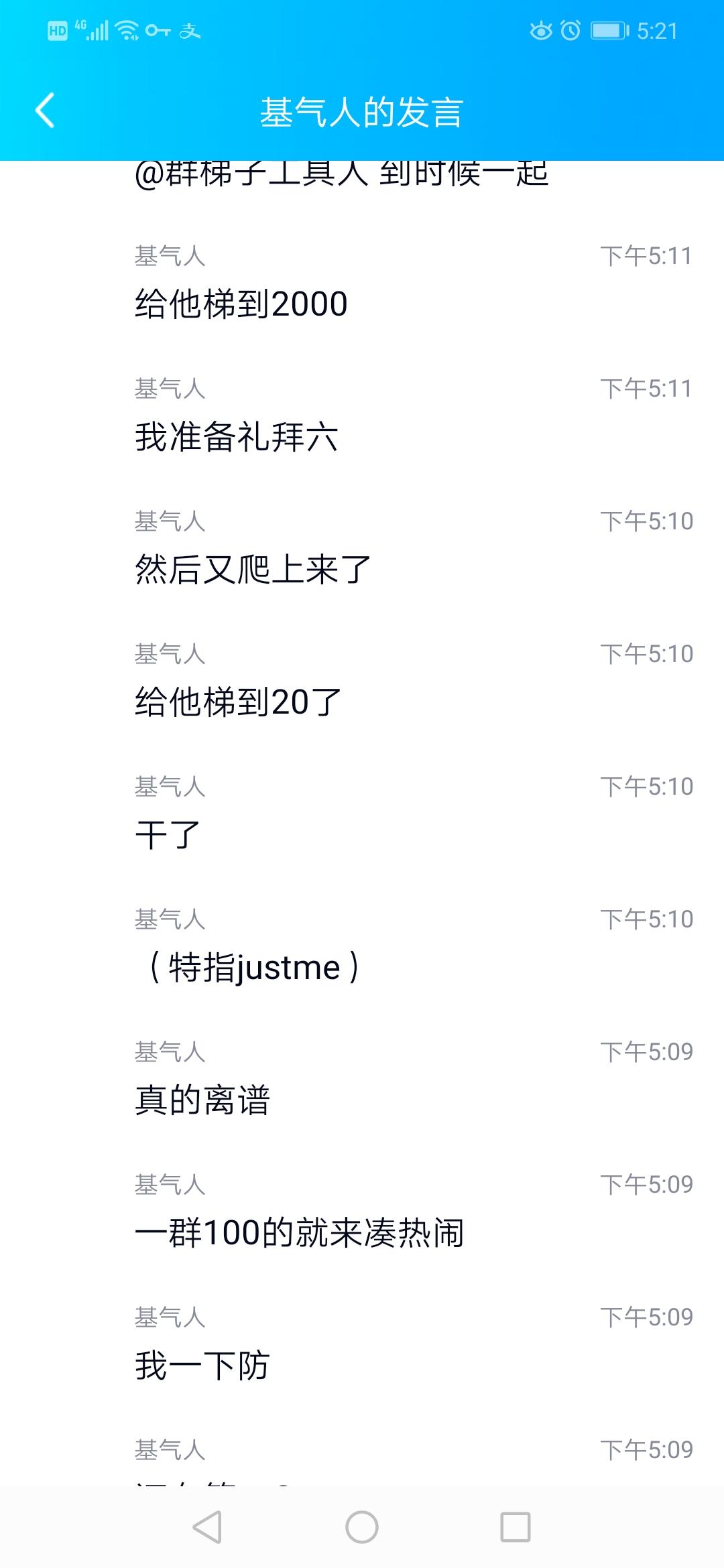Tap the message 干了
Screen dimensions: 724x1568
pos(362,813)
